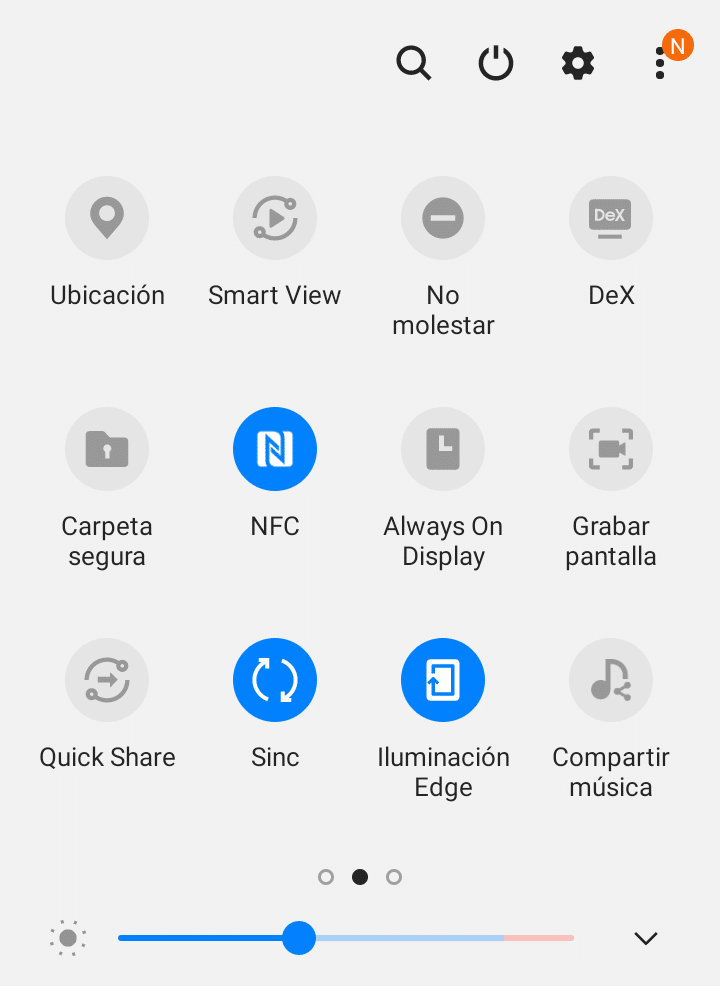Viewport: 720px width, 986px height.
Task: Turn off Ubicación
Action: click(x=107, y=218)
